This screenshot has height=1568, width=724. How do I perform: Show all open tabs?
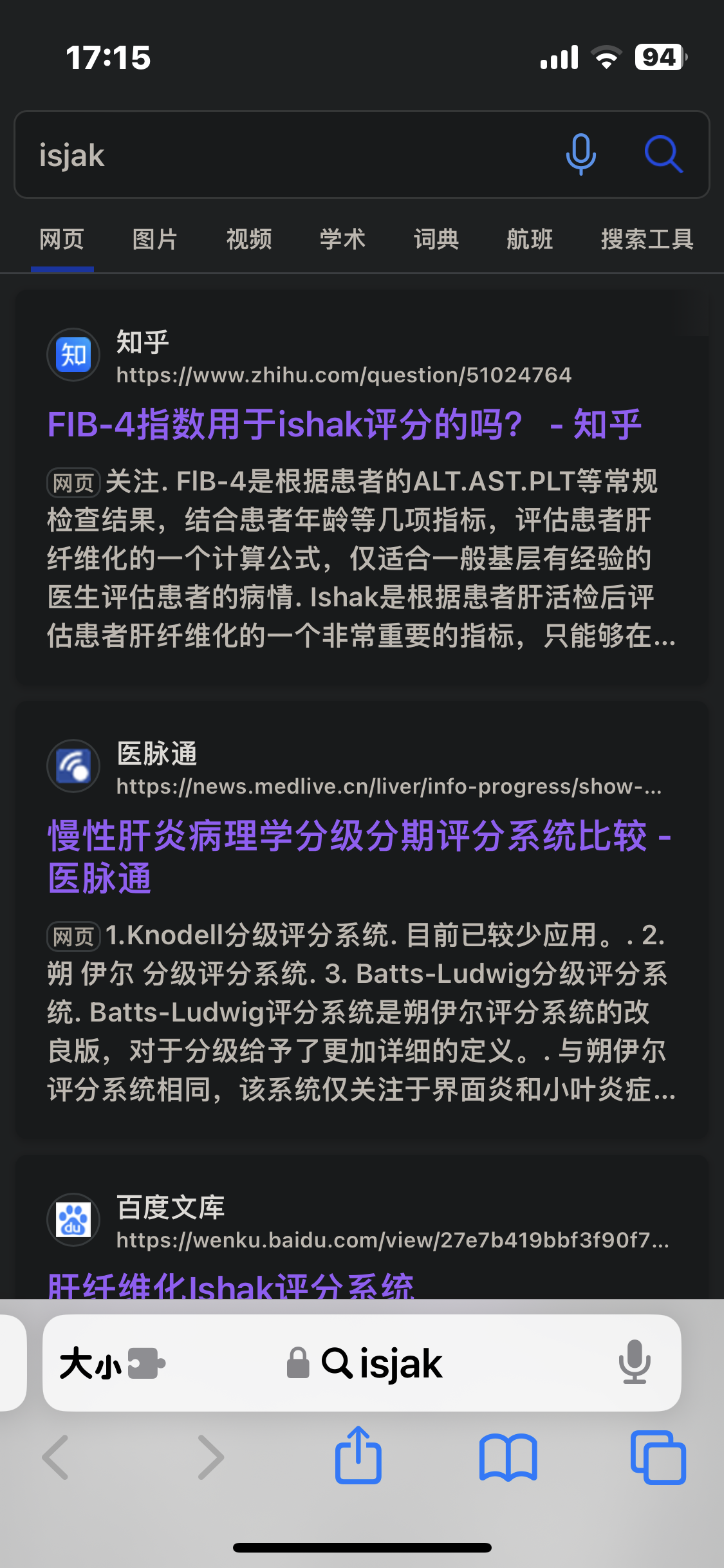[658, 1457]
